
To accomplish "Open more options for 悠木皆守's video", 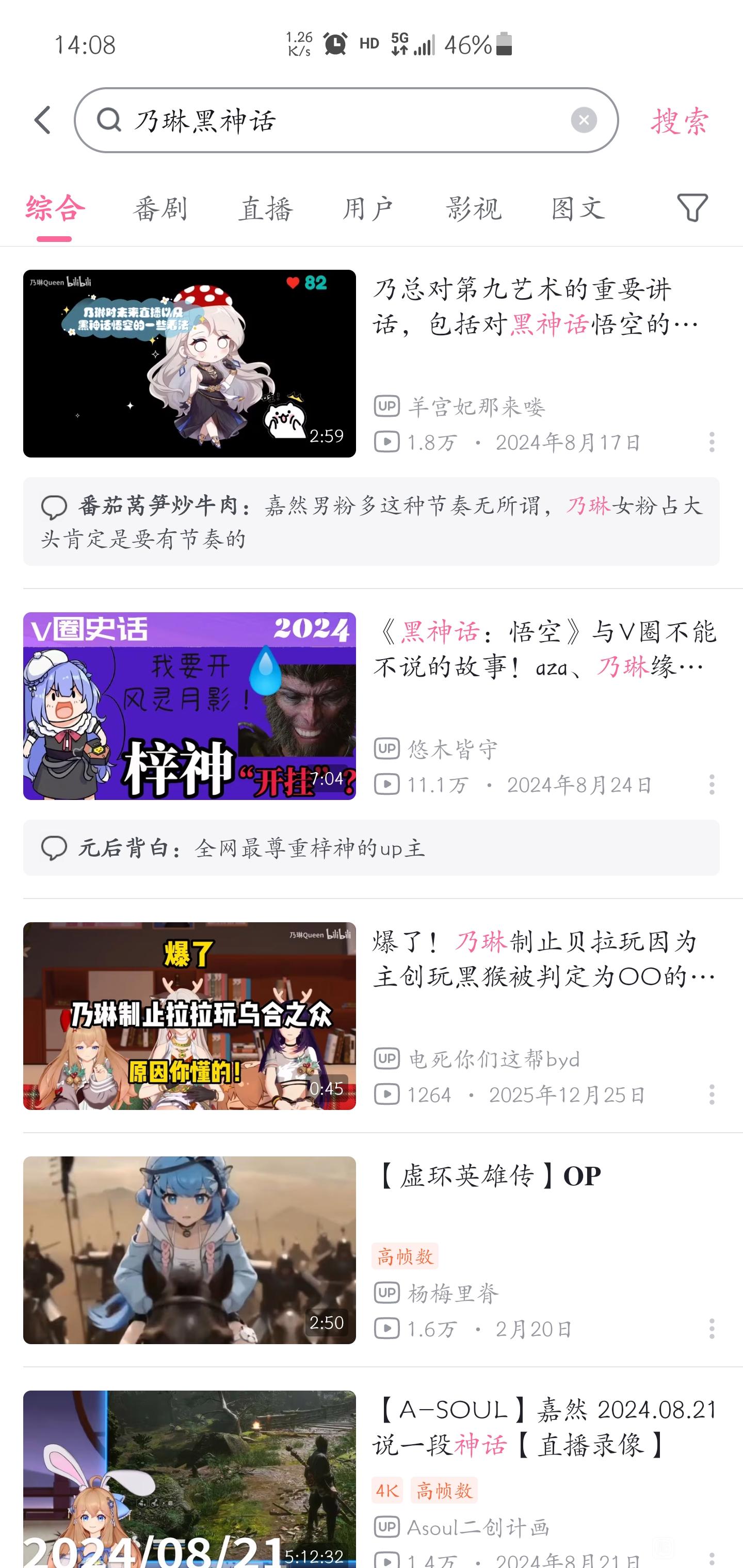I will pyautogui.click(x=712, y=784).
